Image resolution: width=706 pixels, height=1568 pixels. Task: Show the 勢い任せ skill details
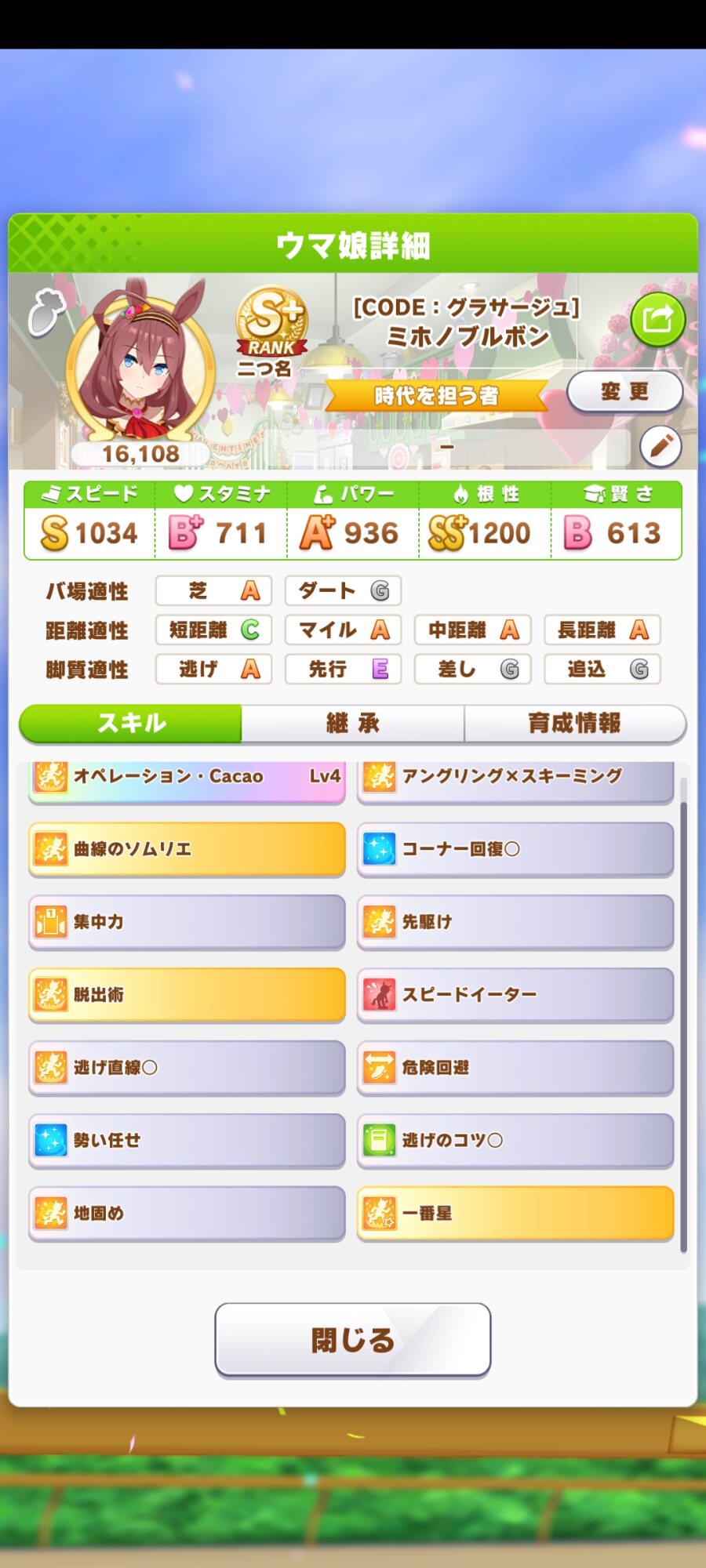coord(187,1141)
